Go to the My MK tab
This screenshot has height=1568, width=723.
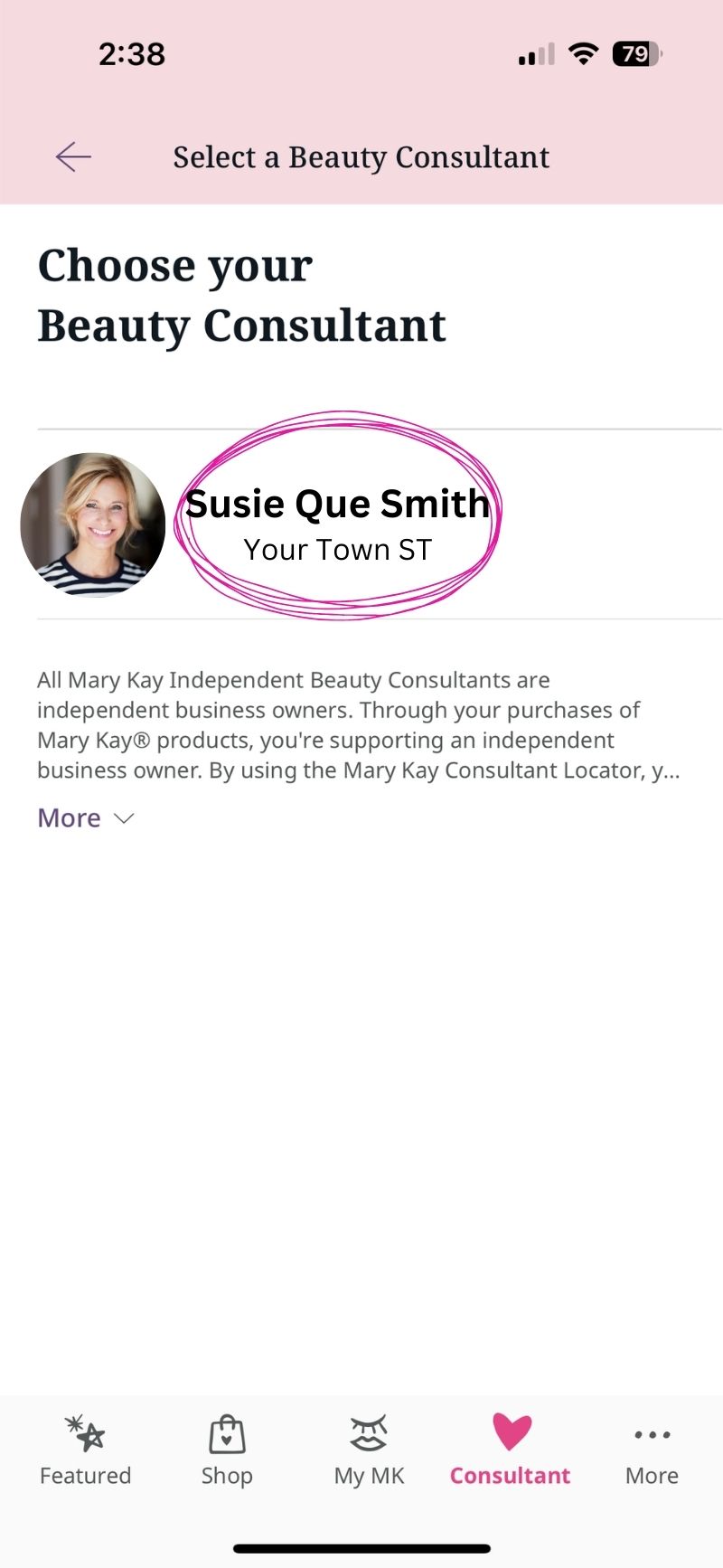(x=369, y=1451)
